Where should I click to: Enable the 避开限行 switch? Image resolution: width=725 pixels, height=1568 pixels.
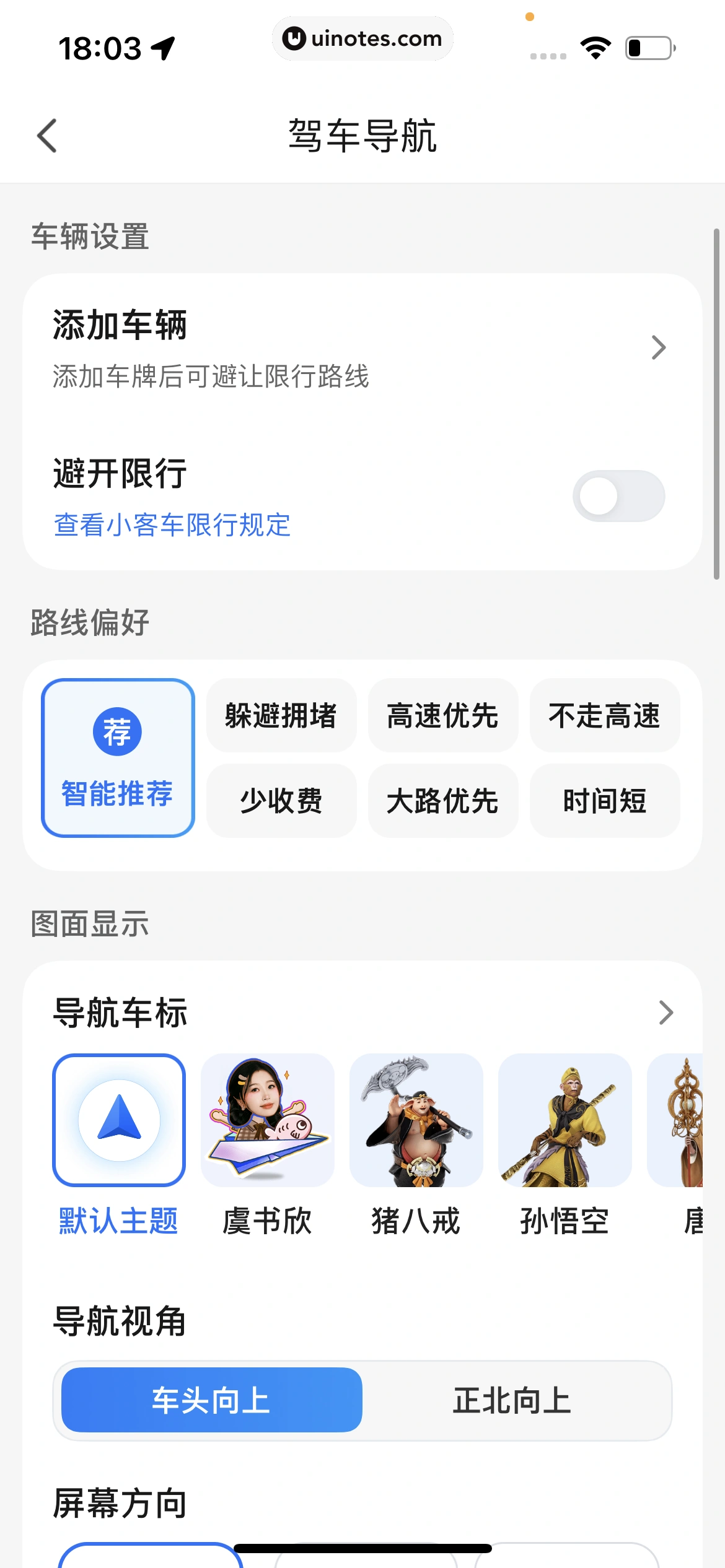tap(618, 496)
